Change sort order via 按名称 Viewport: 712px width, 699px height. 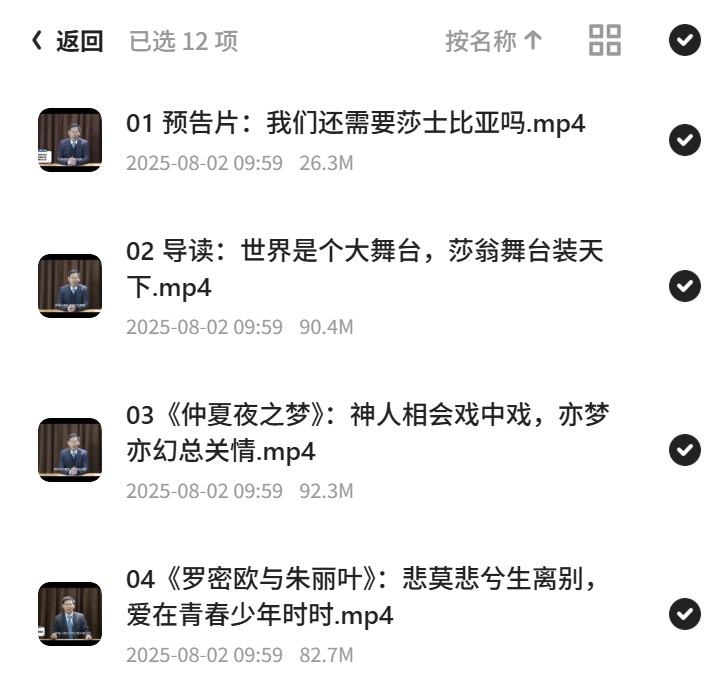tap(494, 41)
